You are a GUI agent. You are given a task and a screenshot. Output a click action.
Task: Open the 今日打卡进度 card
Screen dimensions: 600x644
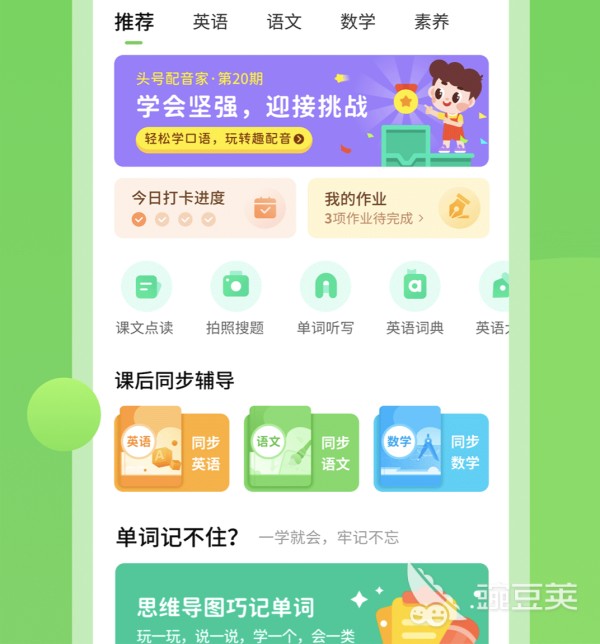(x=204, y=208)
